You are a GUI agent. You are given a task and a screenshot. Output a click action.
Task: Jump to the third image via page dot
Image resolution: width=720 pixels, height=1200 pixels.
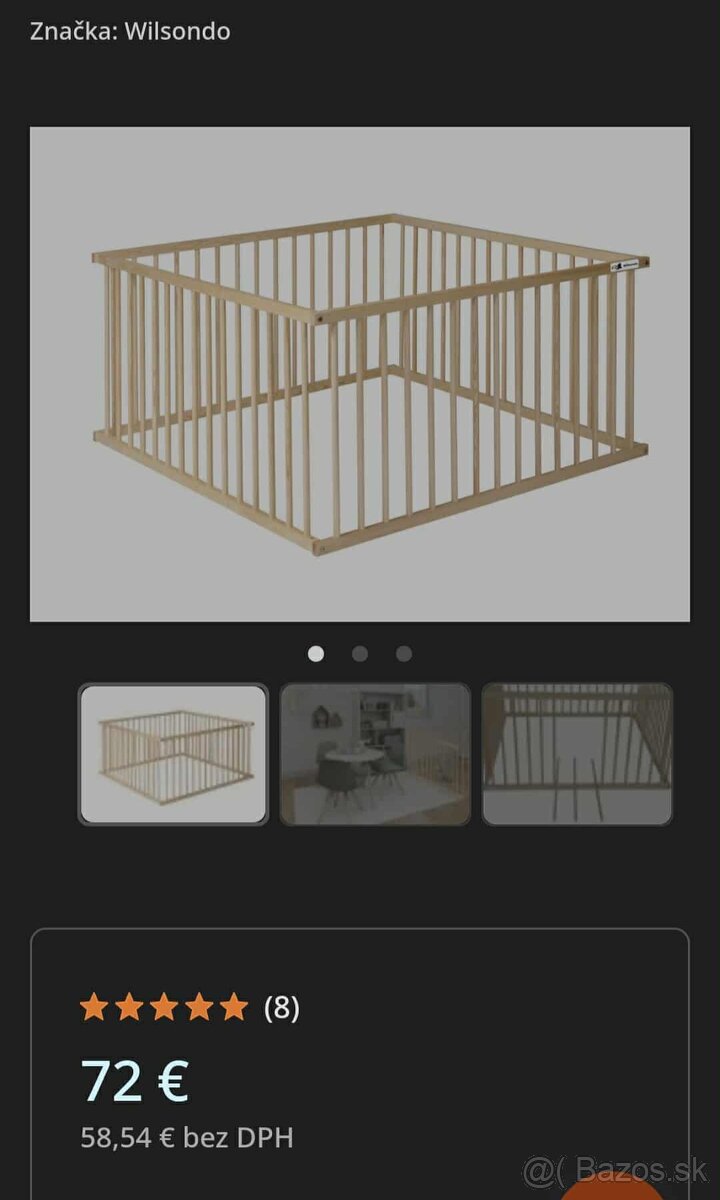click(404, 654)
